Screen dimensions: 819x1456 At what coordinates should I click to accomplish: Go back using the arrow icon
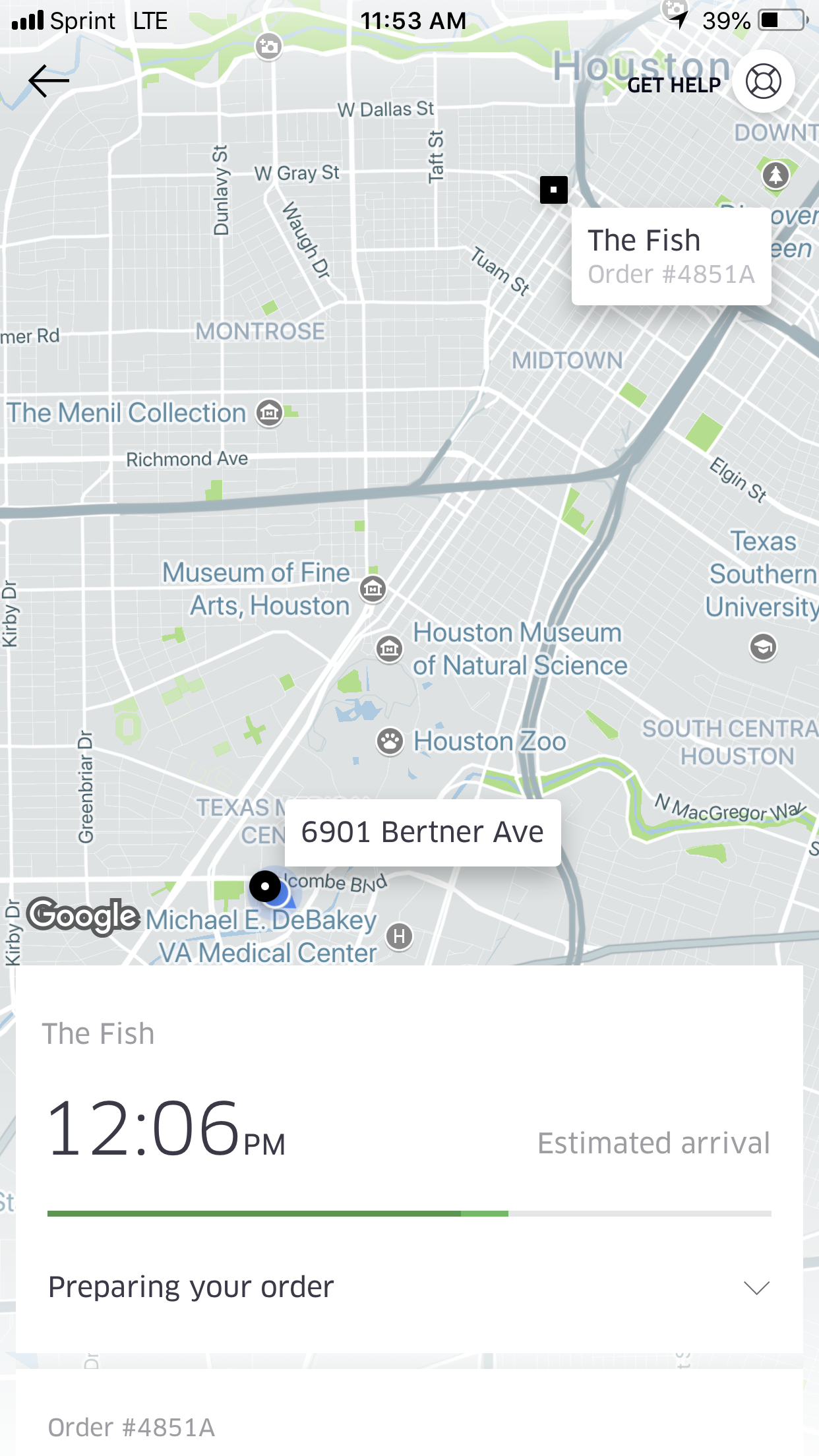(x=49, y=81)
